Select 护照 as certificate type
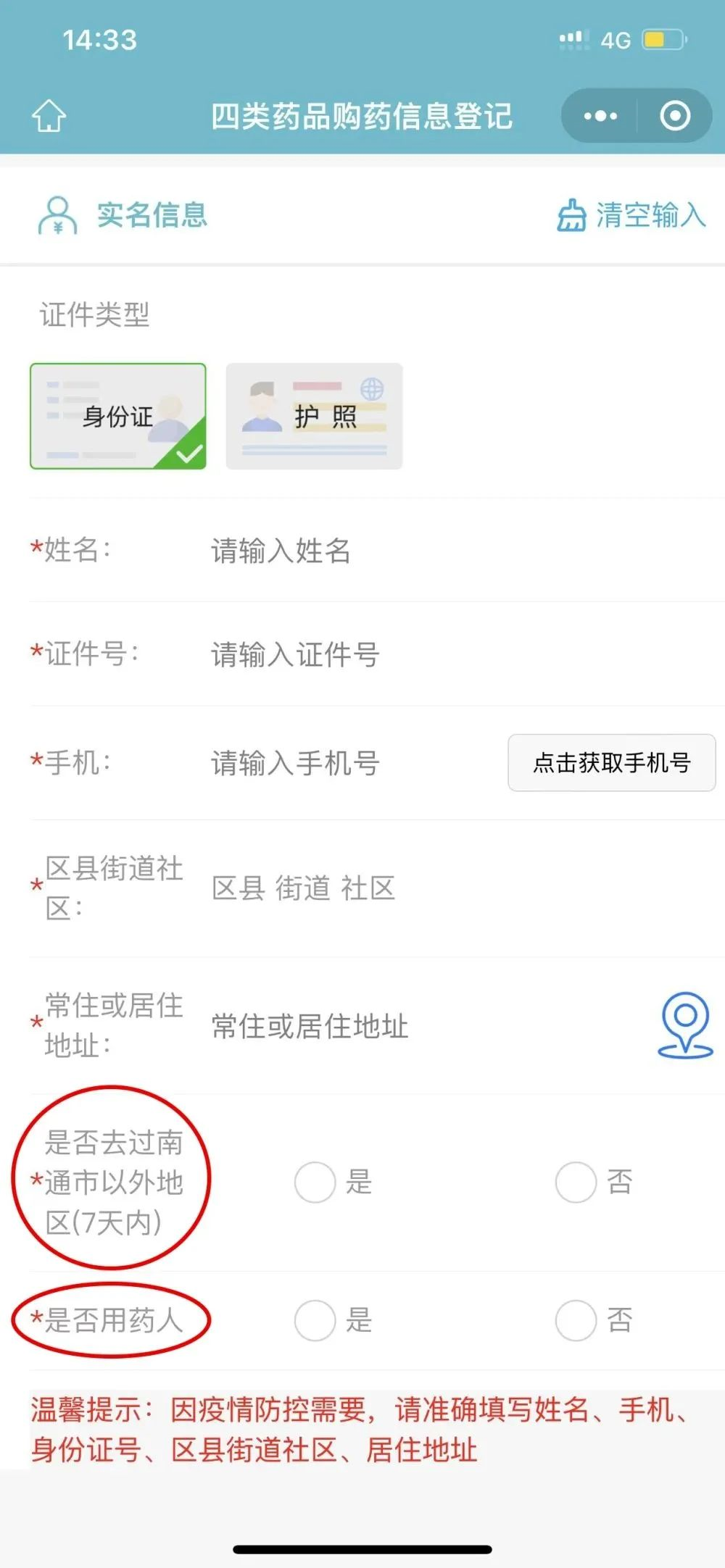 tap(314, 416)
